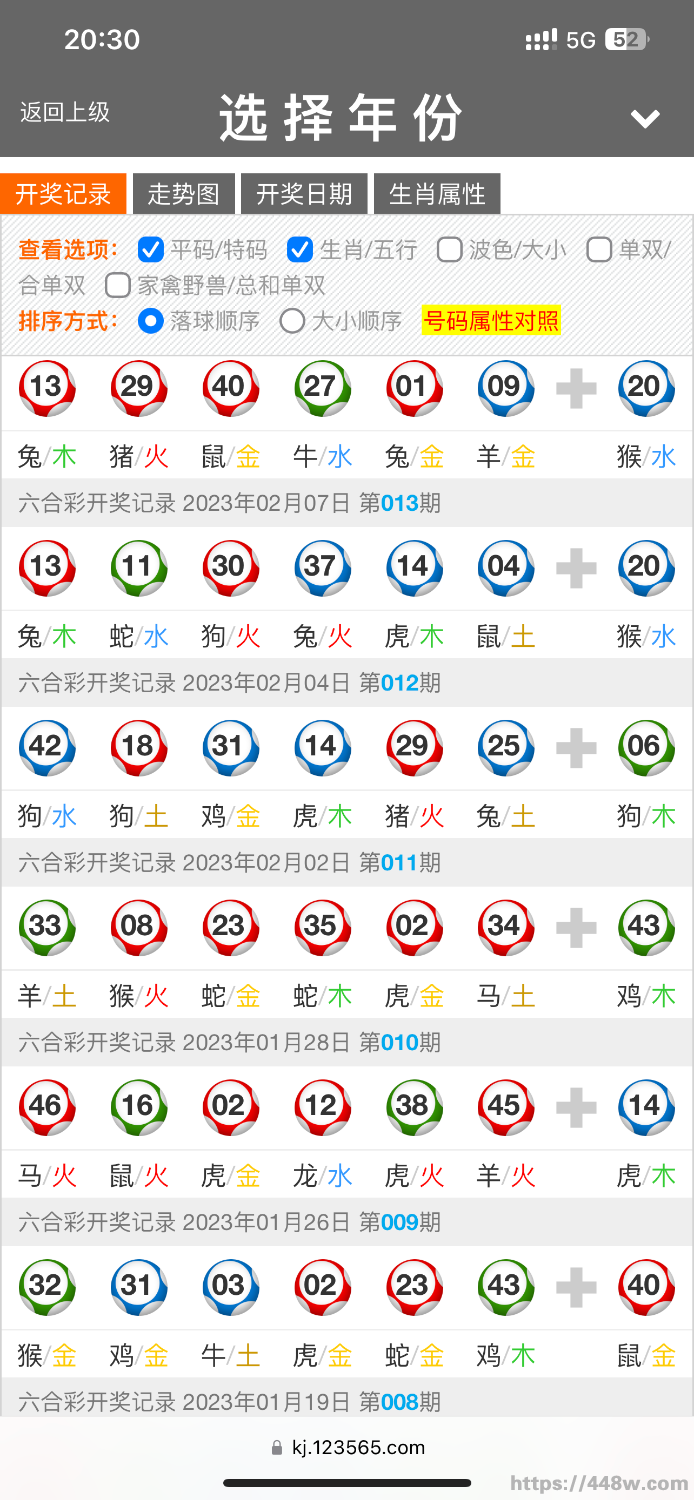Check the 单双/合单双 option
694x1500 pixels.
coord(599,249)
